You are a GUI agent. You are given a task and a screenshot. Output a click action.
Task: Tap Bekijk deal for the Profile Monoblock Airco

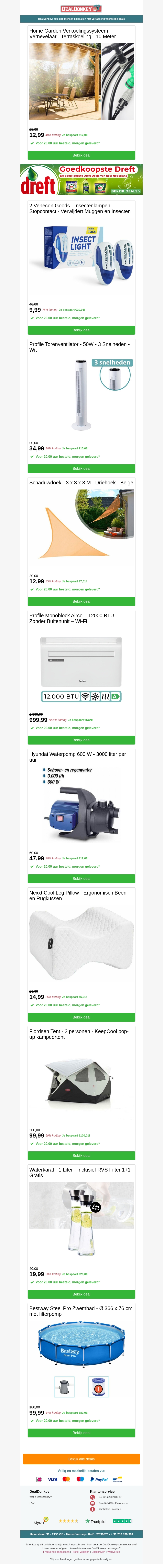click(x=81, y=740)
